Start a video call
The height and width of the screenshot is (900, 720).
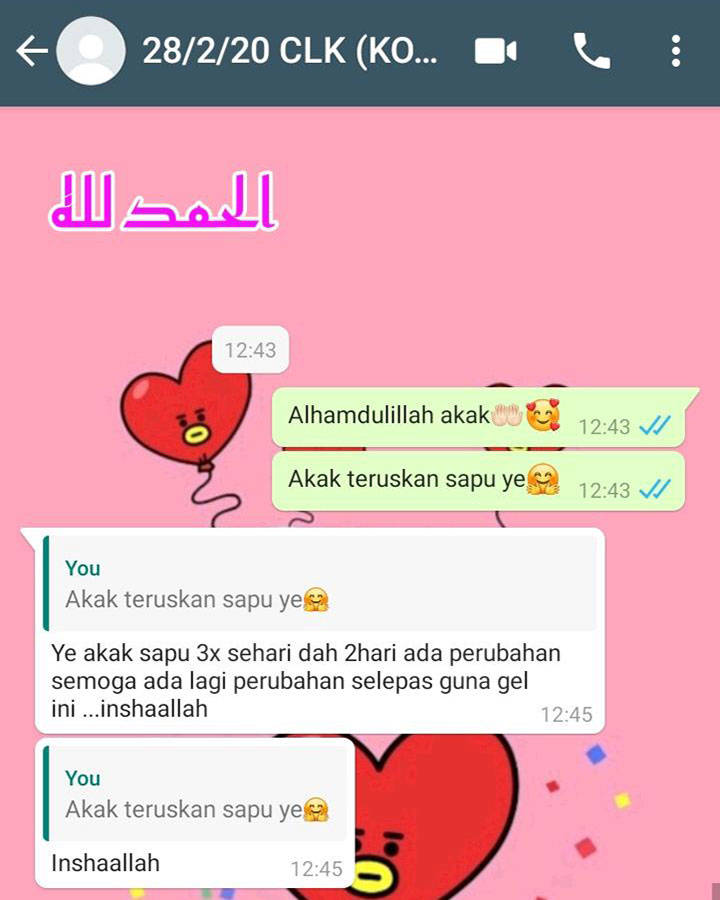(x=495, y=51)
